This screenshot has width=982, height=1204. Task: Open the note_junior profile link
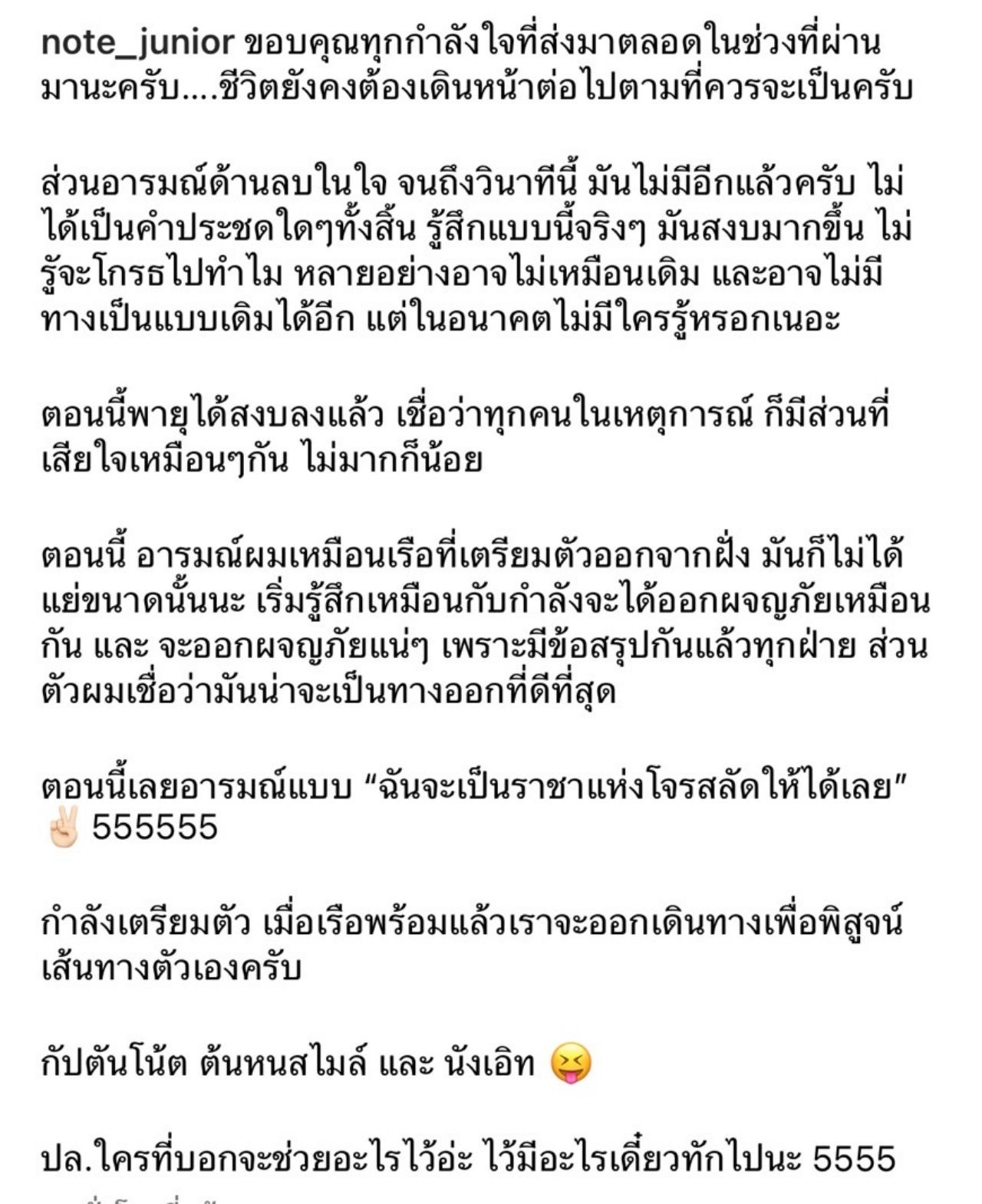pos(137,43)
